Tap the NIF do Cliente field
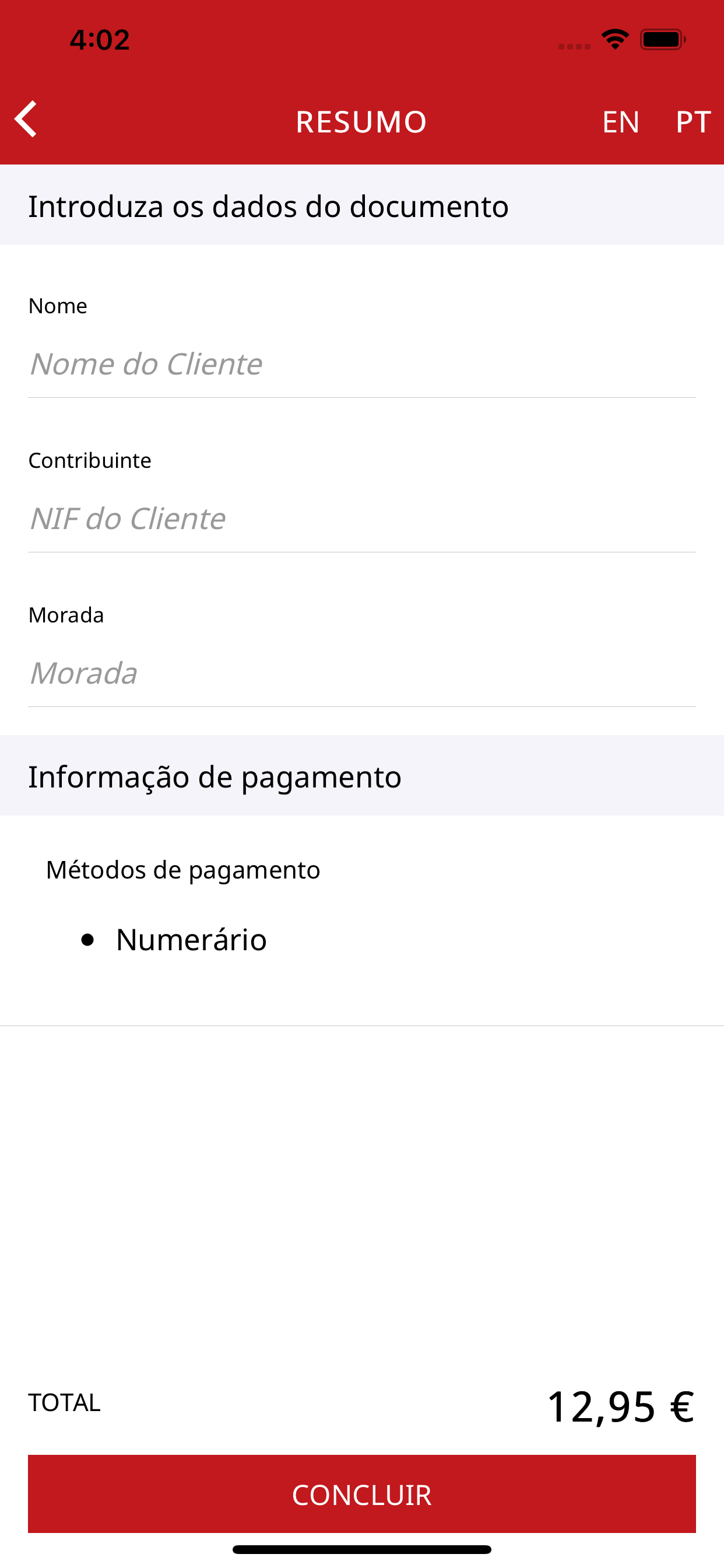Viewport: 724px width, 1568px height. tap(362, 519)
